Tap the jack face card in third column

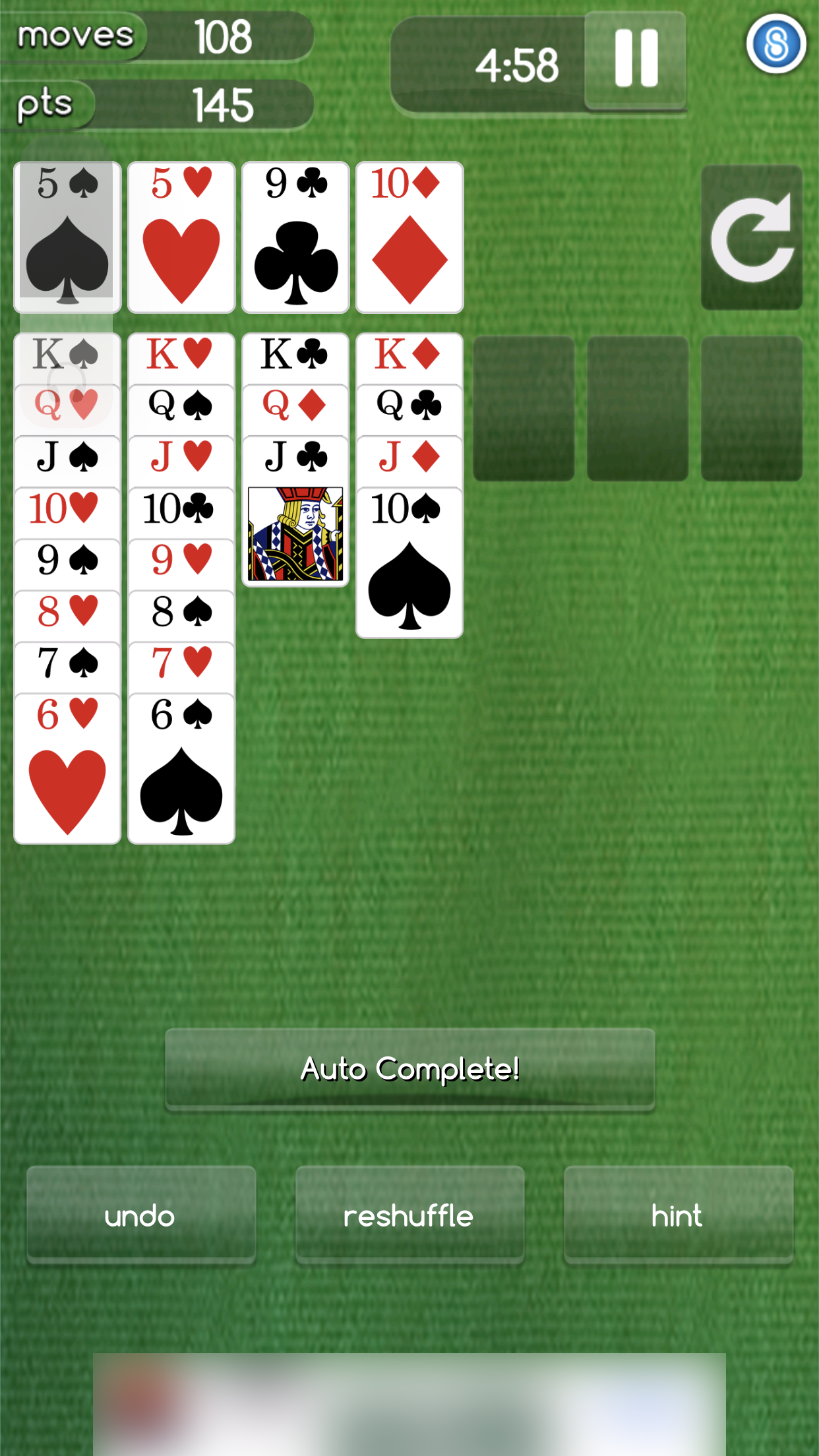[x=295, y=534]
